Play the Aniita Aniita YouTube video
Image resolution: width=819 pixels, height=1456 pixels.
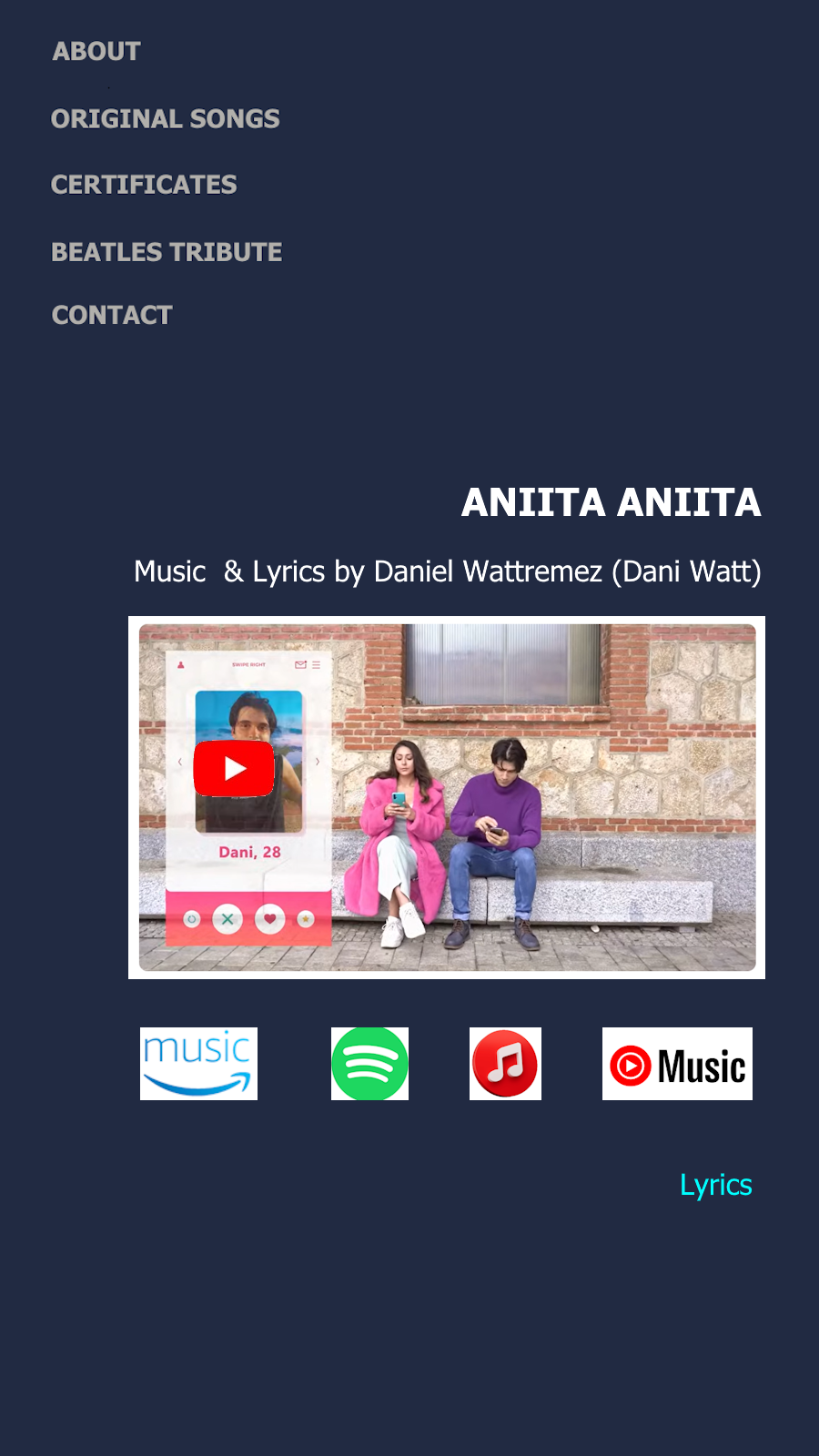click(234, 769)
